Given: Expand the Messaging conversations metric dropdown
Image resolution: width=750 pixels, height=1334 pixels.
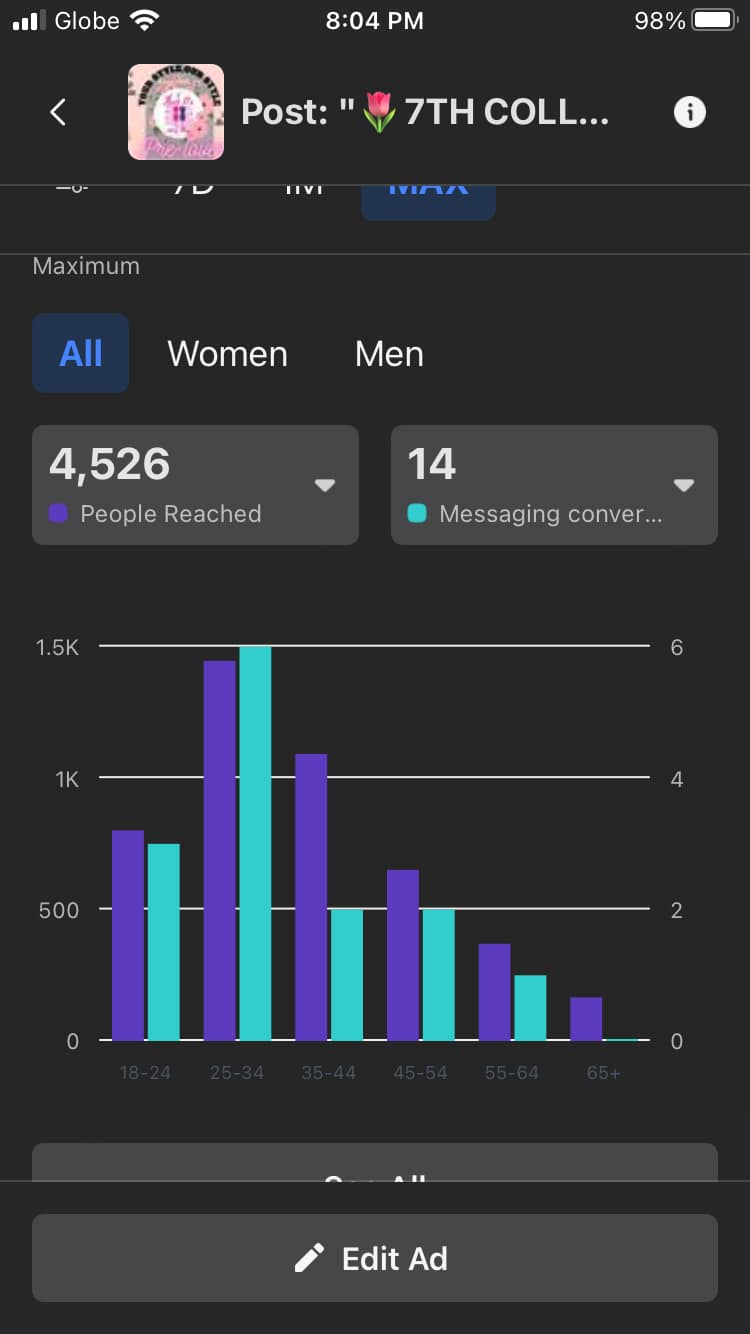Looking at the screenshot, I should click(683, 485).
